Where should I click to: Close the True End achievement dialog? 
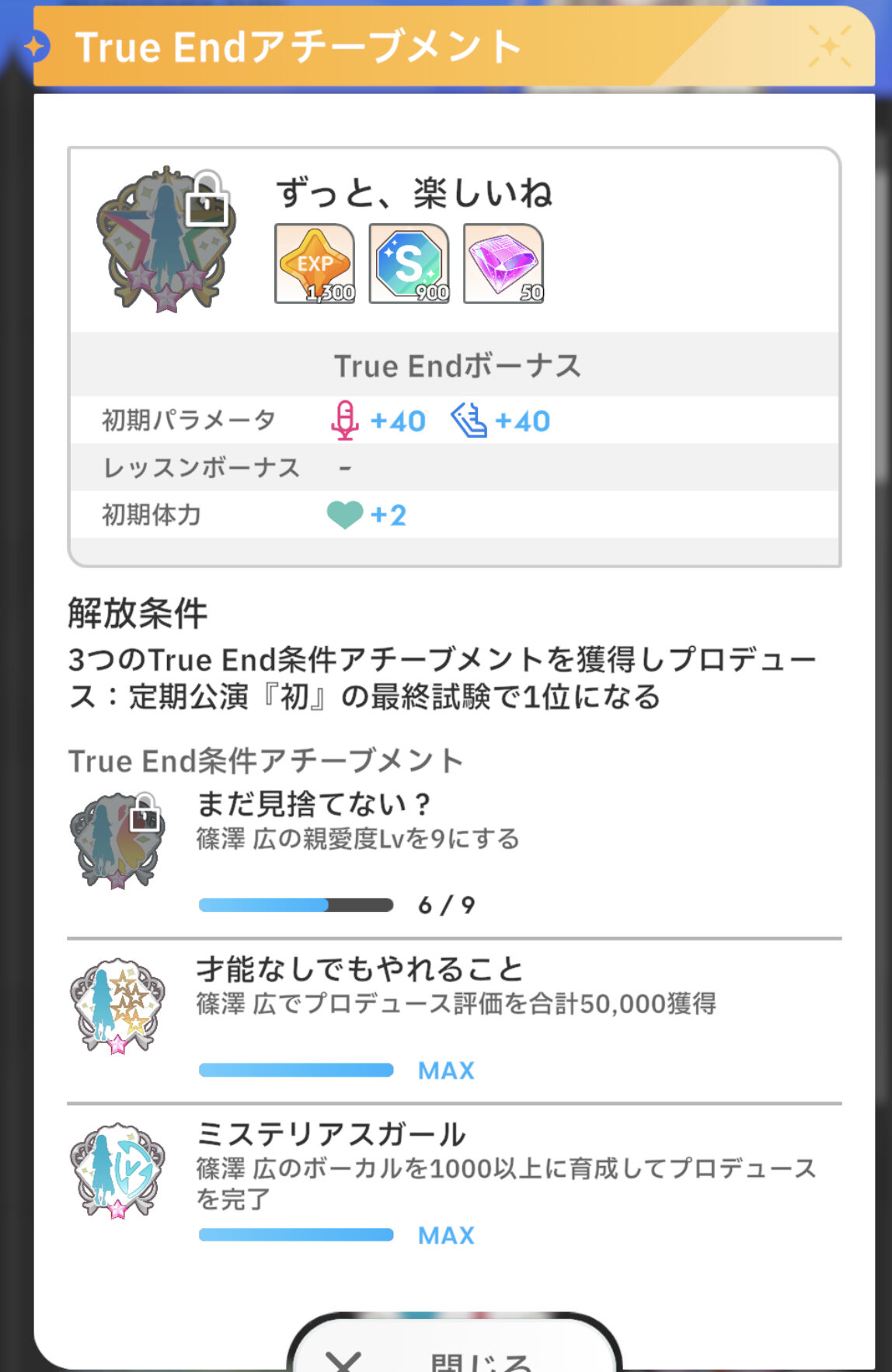(454, 1353)
